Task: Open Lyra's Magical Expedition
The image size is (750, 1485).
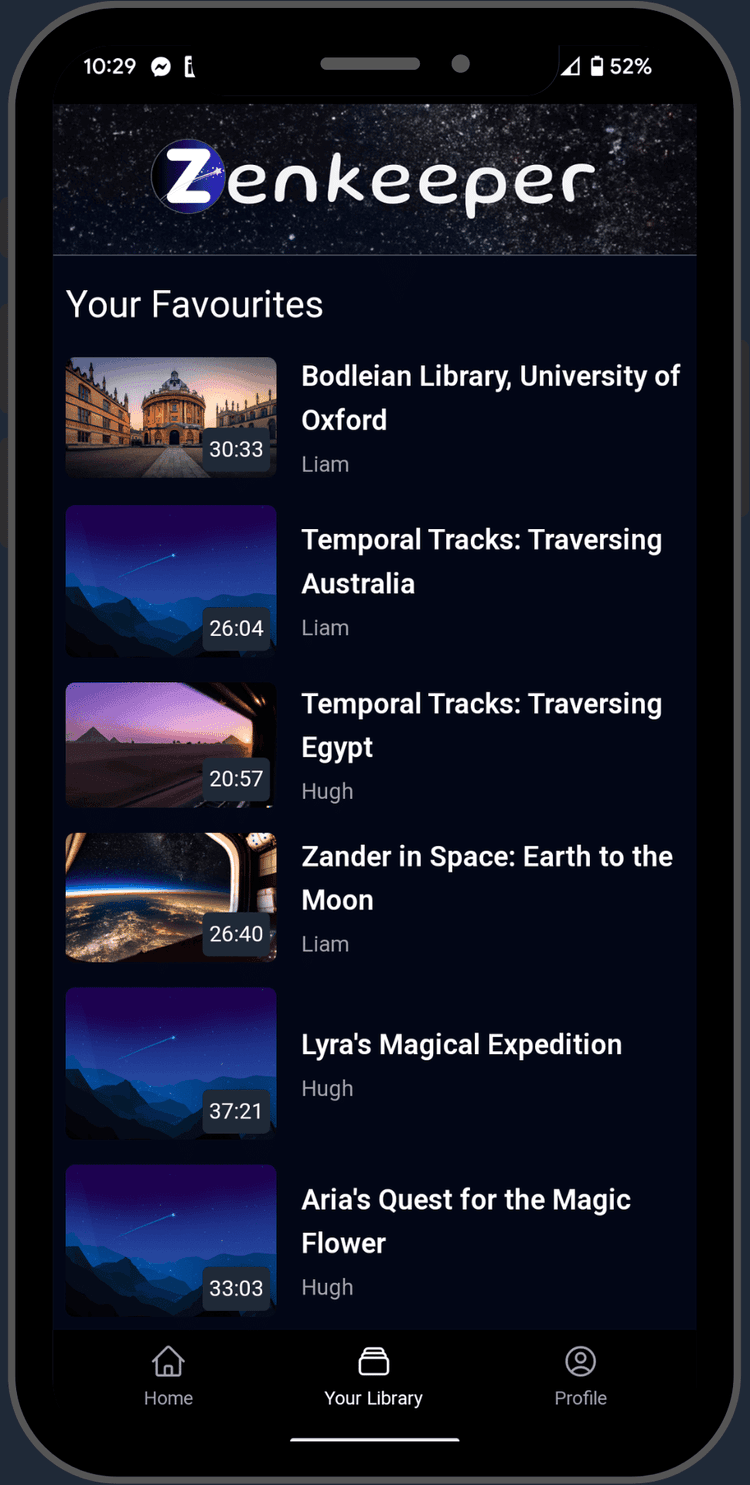Action: tap(461, 1044)
